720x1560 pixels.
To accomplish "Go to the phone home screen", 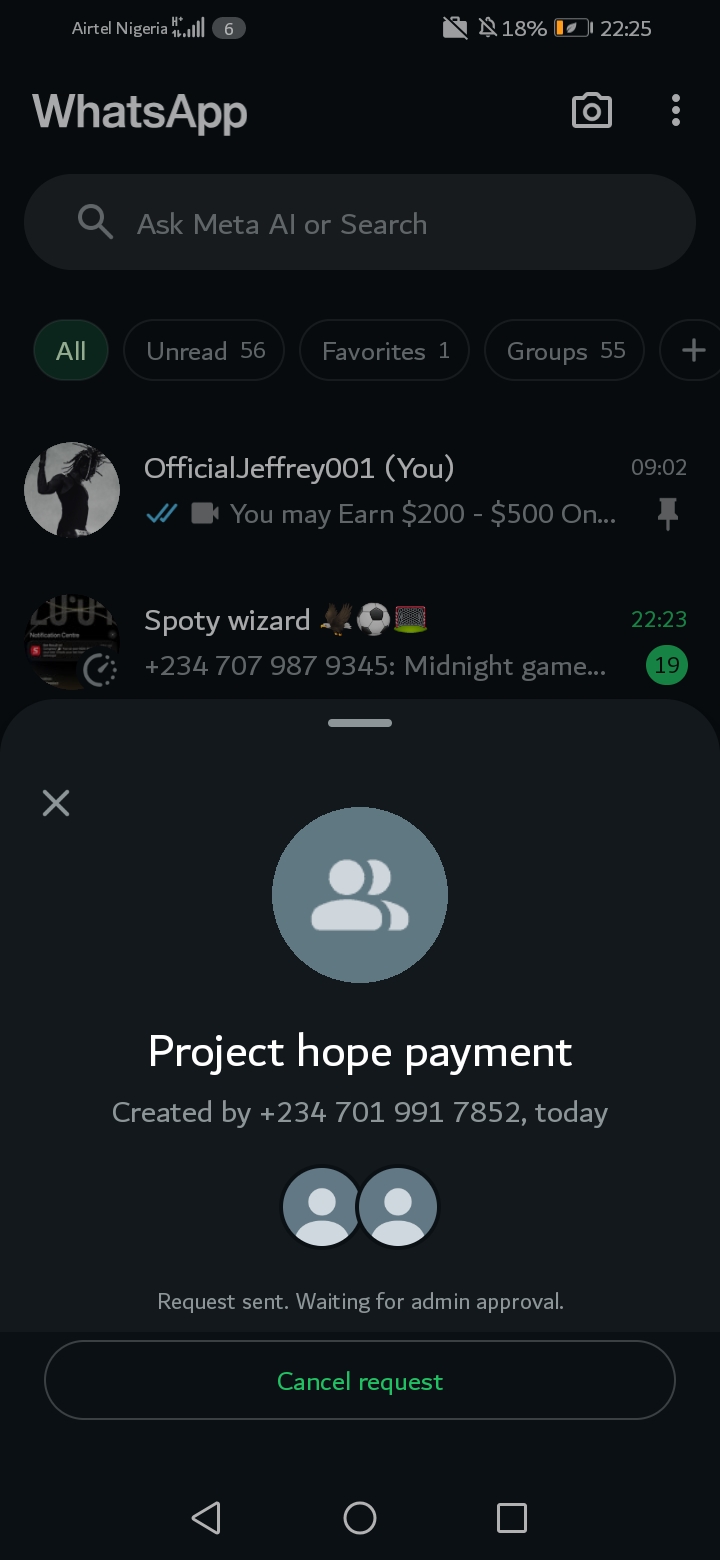I will (x=360, y=1518).
